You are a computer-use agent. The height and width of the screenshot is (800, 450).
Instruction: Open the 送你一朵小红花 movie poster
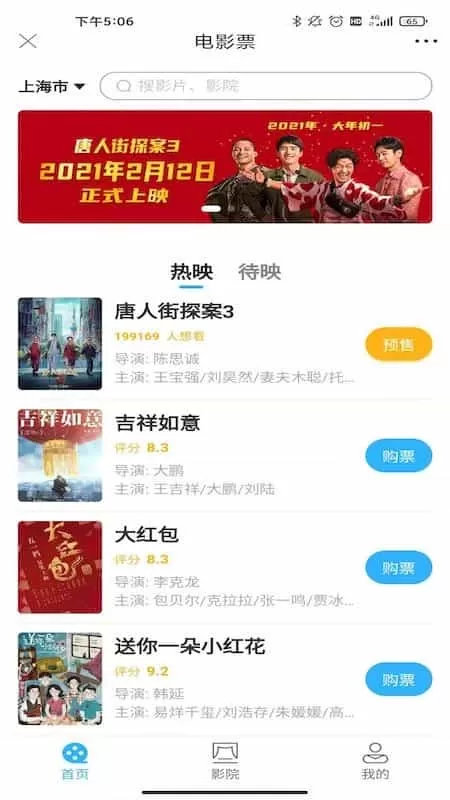click(60, 679)
